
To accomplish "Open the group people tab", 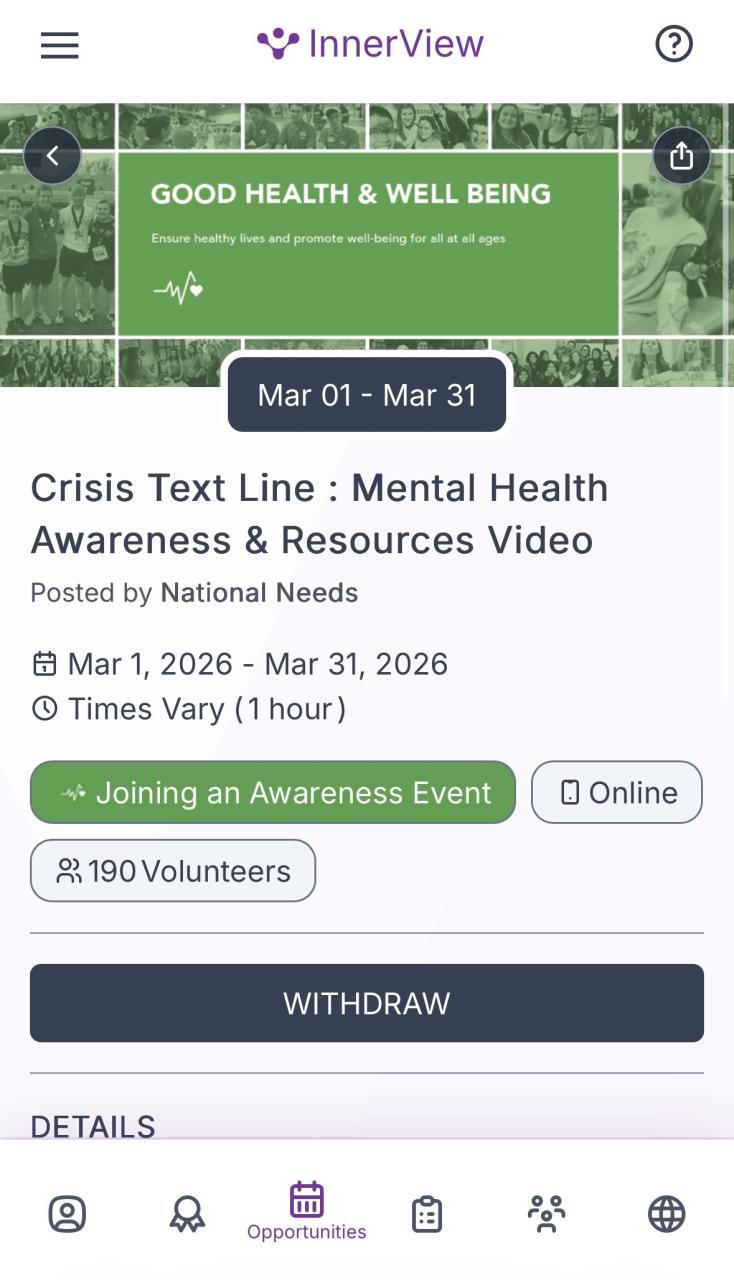I will (x=546, y=1214).
